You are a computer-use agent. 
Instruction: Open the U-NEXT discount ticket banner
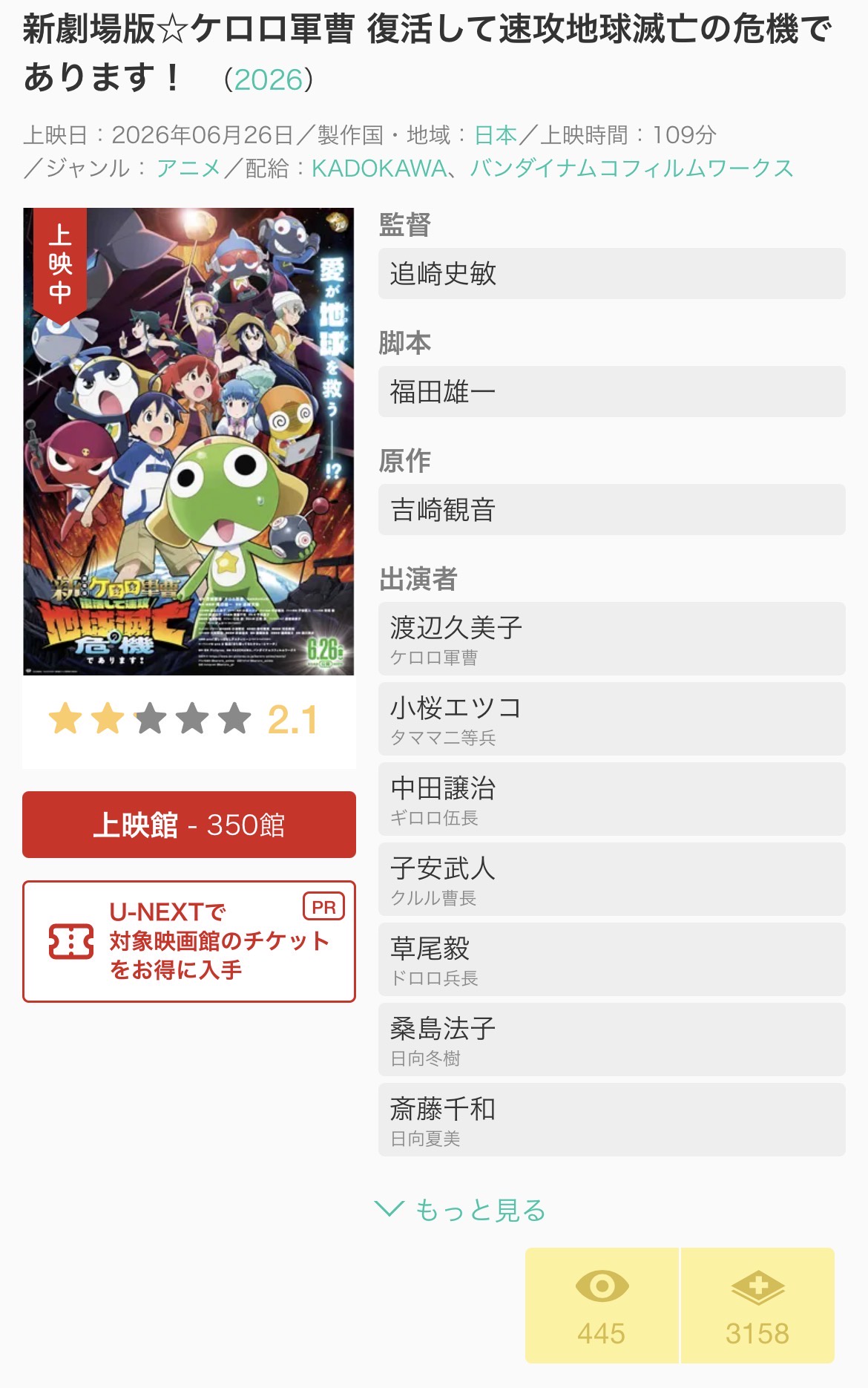(189, 941)
